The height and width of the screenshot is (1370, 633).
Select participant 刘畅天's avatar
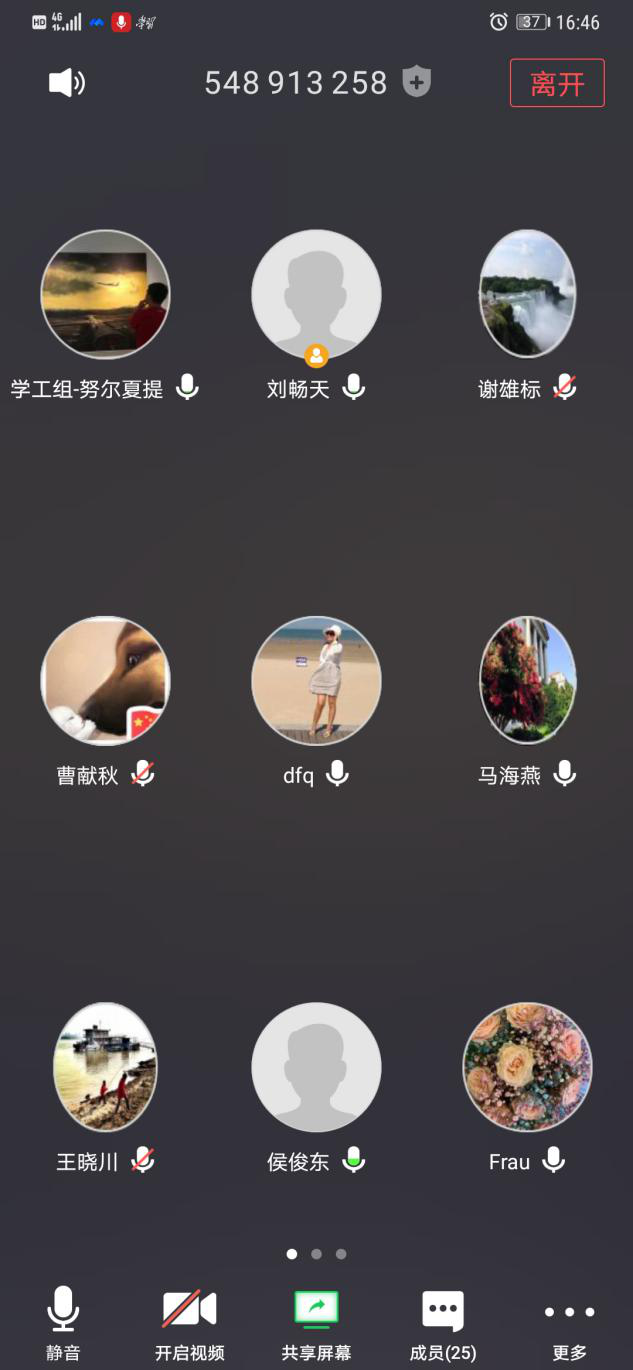click(x=316, y=294)
